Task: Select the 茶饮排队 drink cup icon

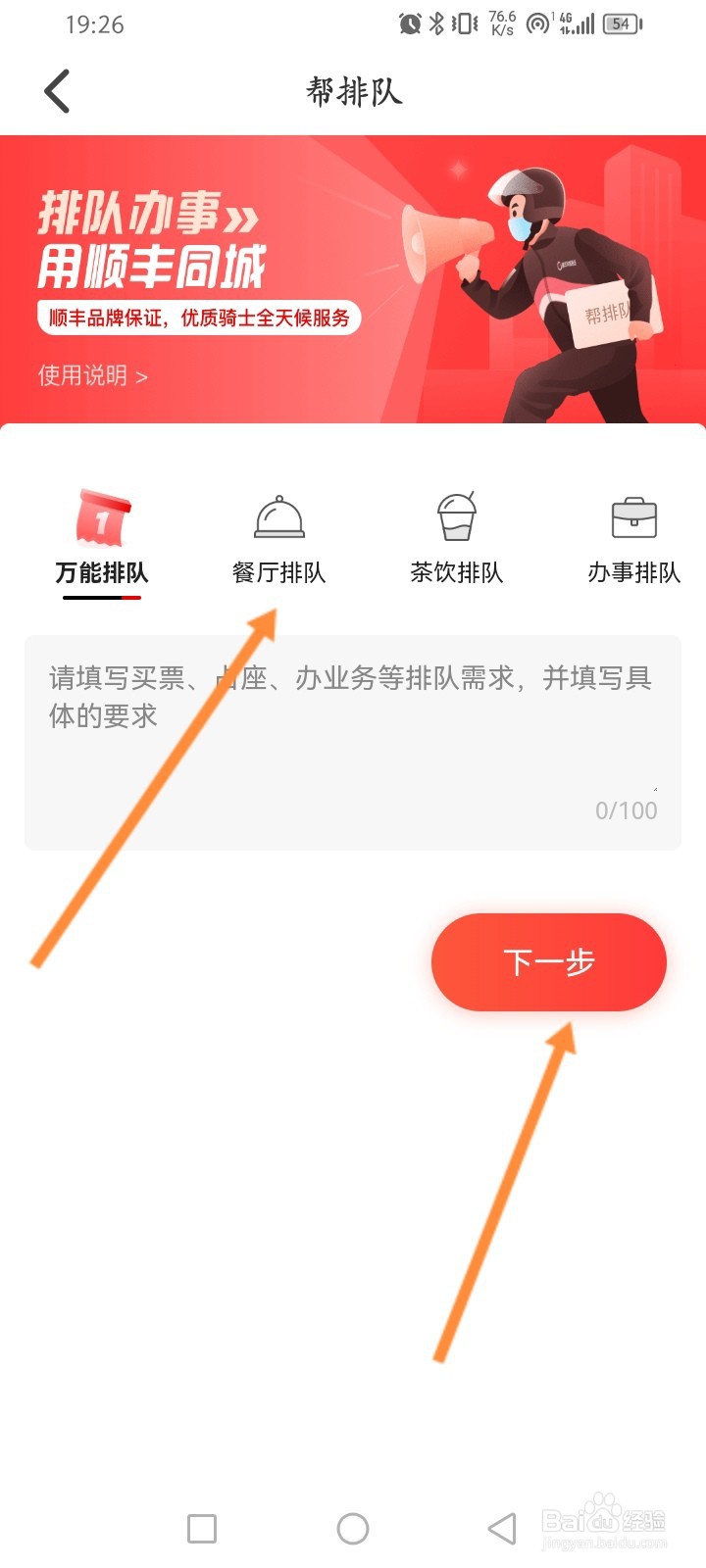Action: [x=456, y=516]
